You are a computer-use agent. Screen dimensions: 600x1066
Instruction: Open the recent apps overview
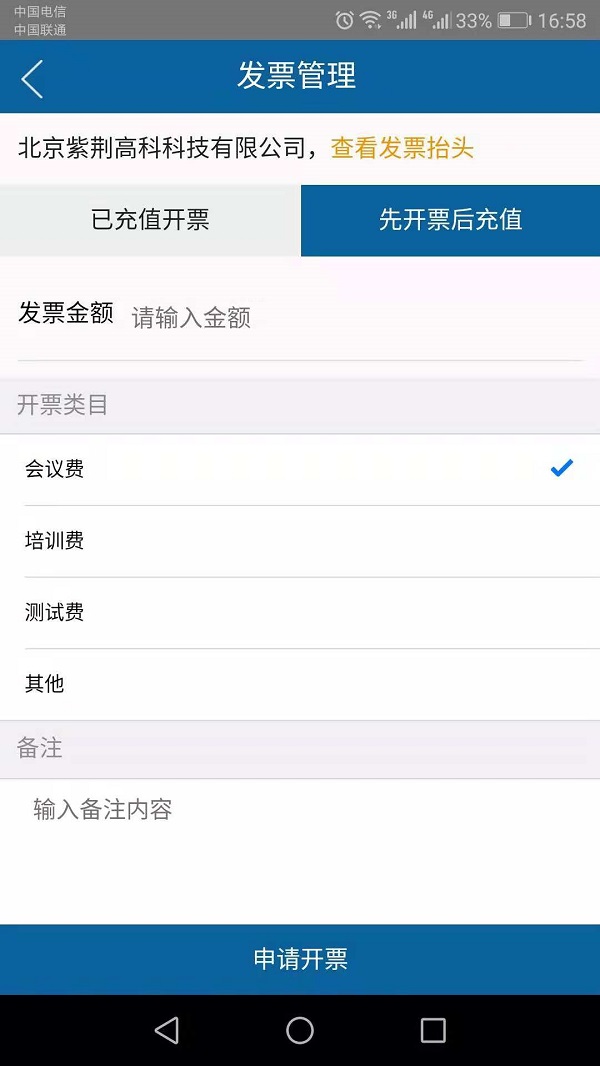coord(433,1030)
